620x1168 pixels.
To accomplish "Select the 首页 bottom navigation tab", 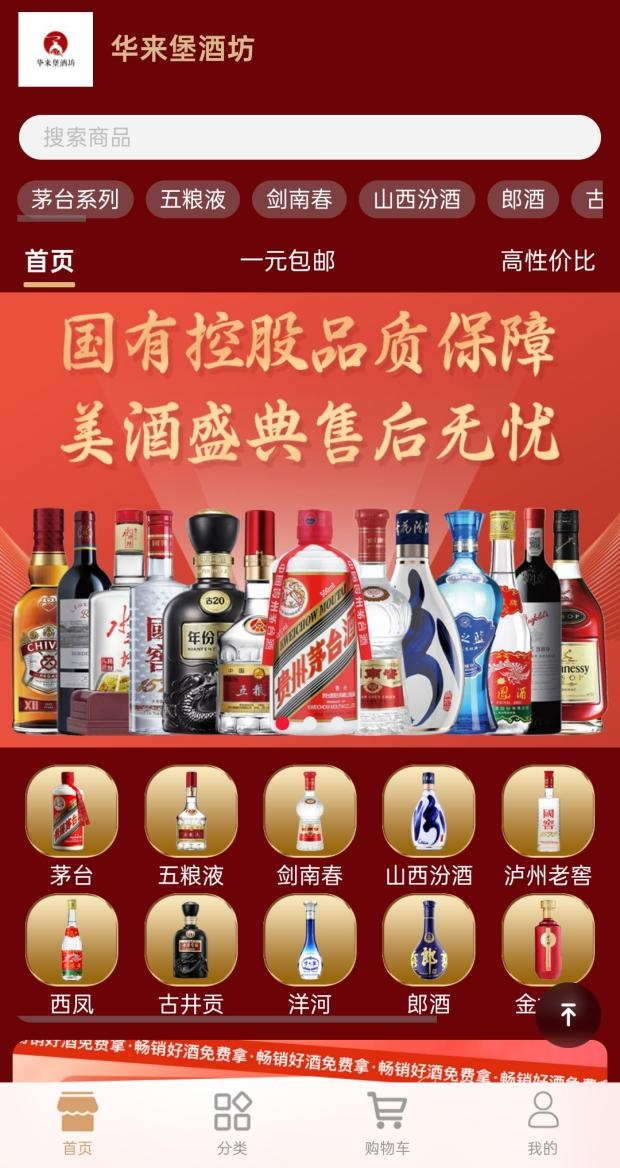I will coord(77,1124).
